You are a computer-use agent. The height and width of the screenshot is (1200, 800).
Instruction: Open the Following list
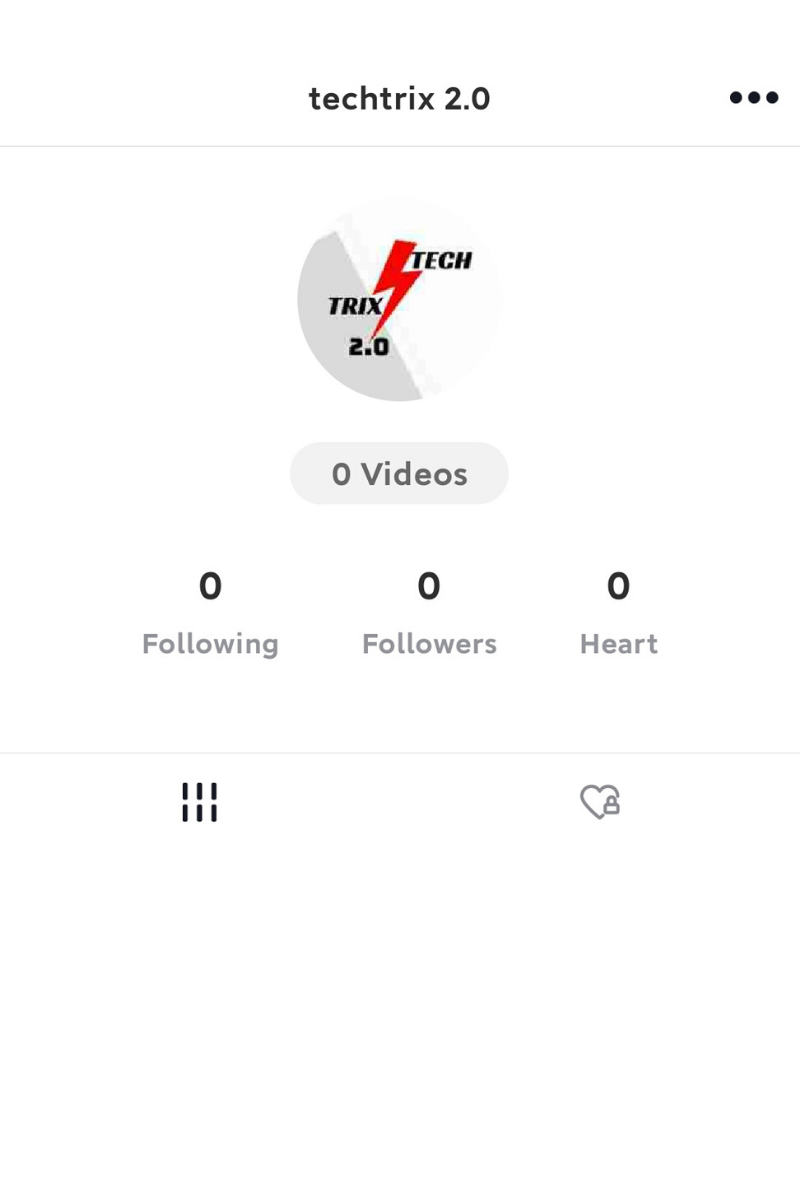(x=210, y=612)
